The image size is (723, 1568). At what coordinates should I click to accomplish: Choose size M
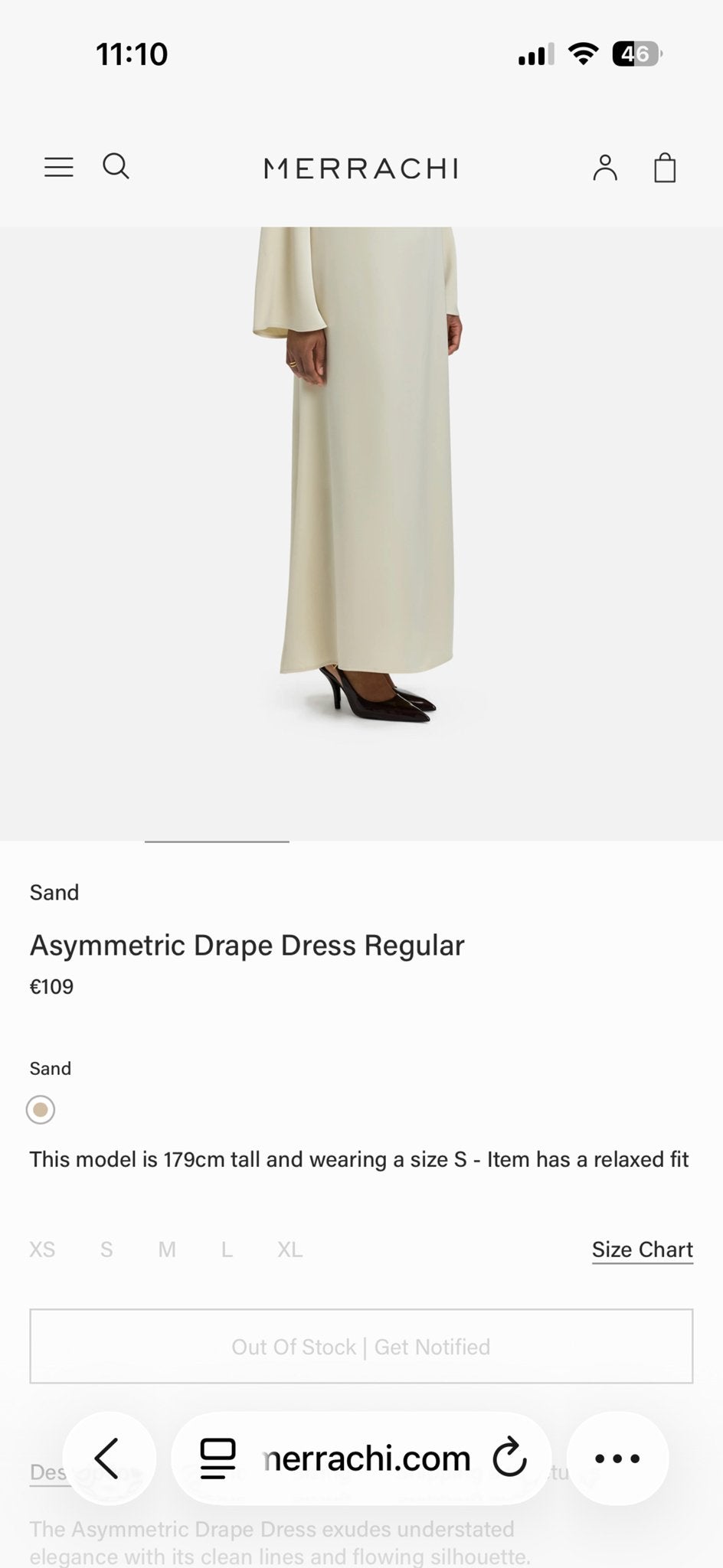[167, 1249]
